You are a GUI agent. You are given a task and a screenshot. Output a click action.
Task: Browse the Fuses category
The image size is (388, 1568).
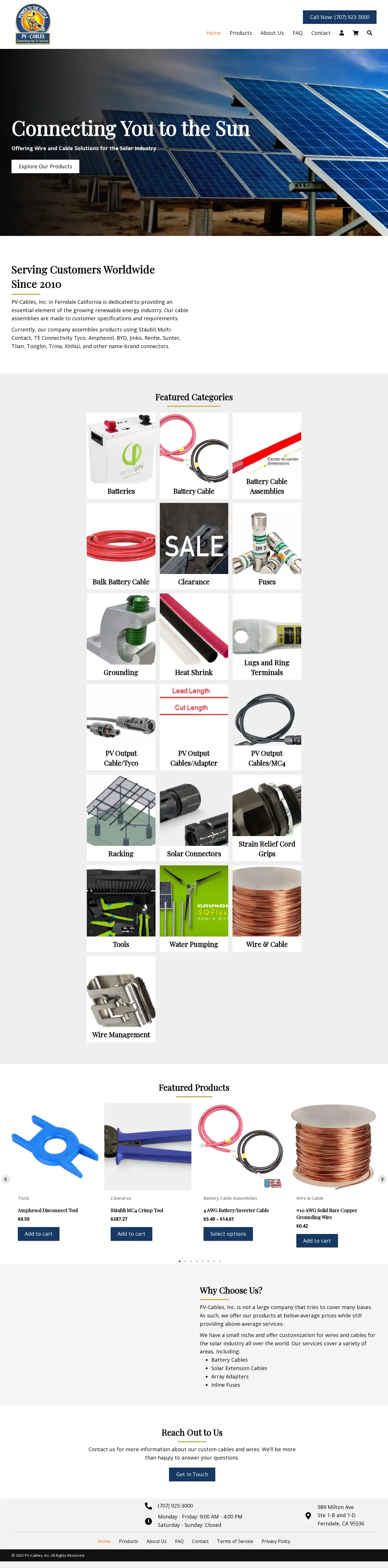tap(266, 545)
